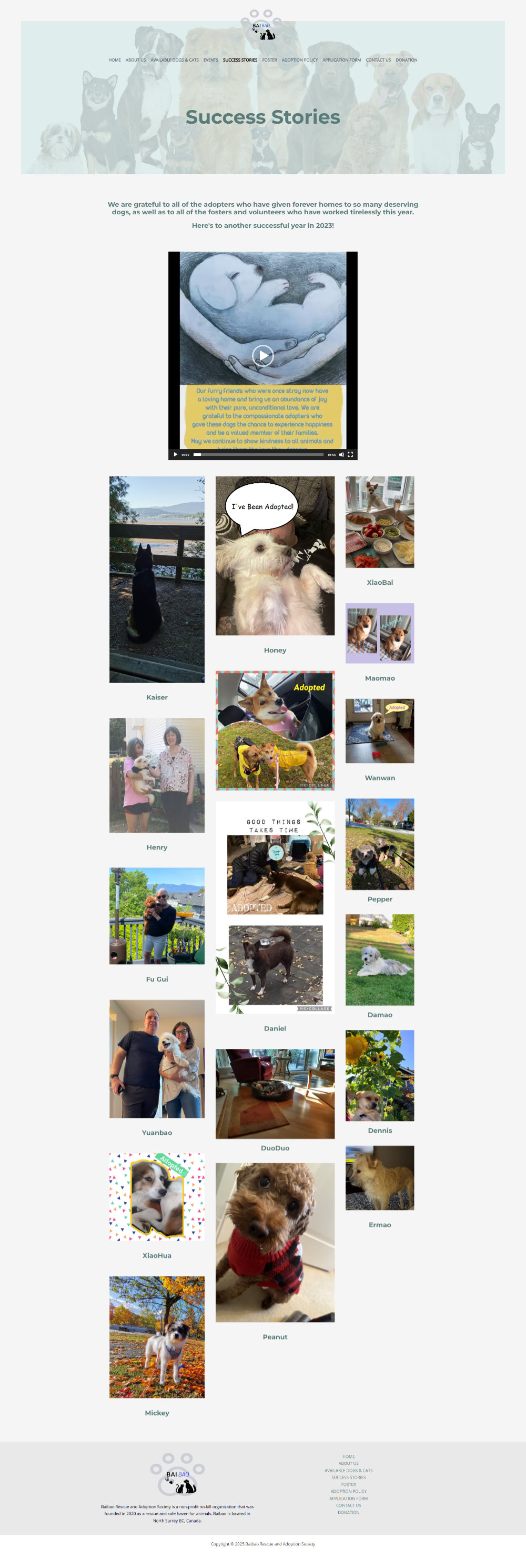526x1568 pixels.
Task: Enter fullscreen mode on the video
Action: (350, 454)
